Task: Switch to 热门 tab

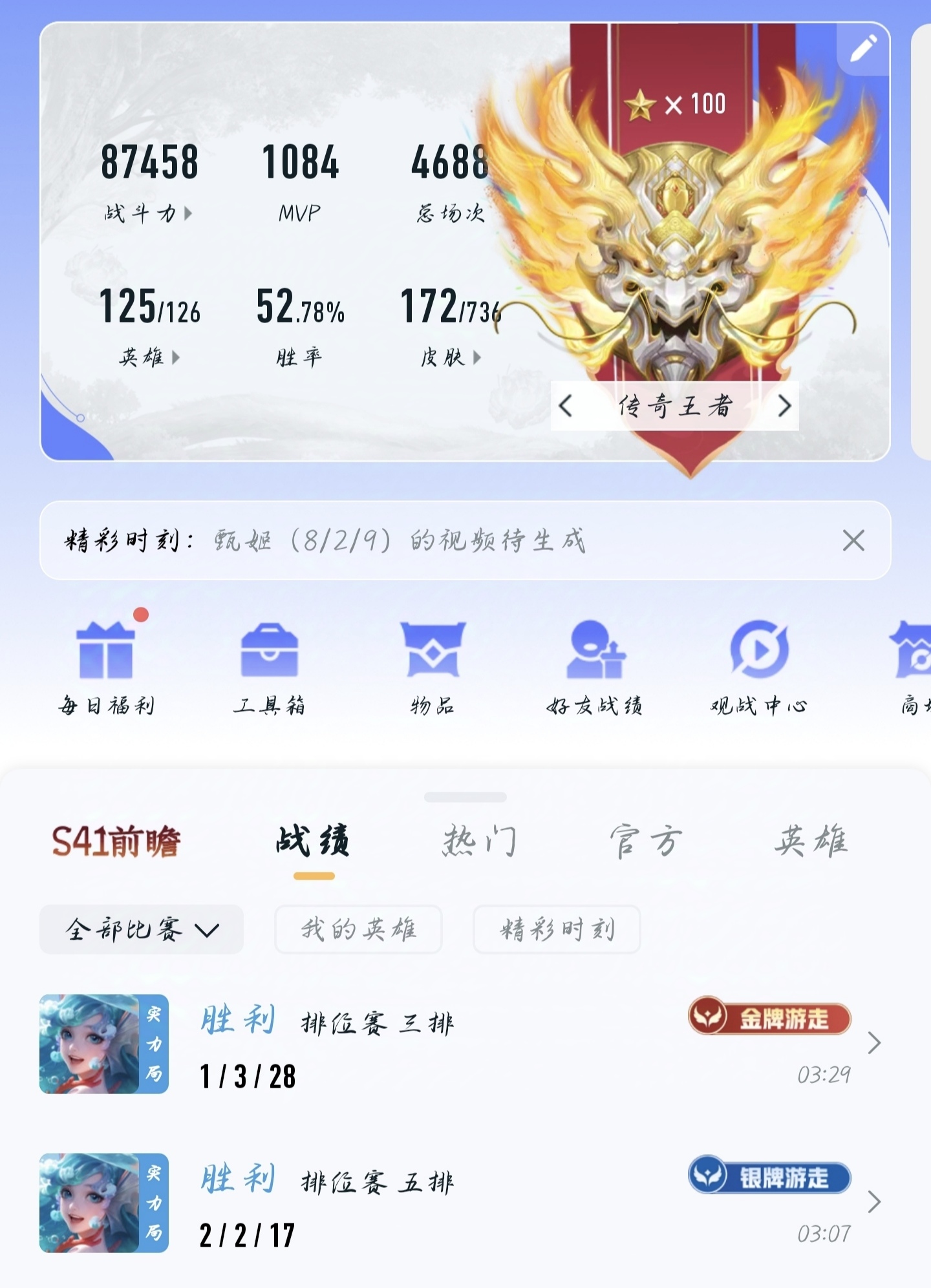Action: (479, 842)
